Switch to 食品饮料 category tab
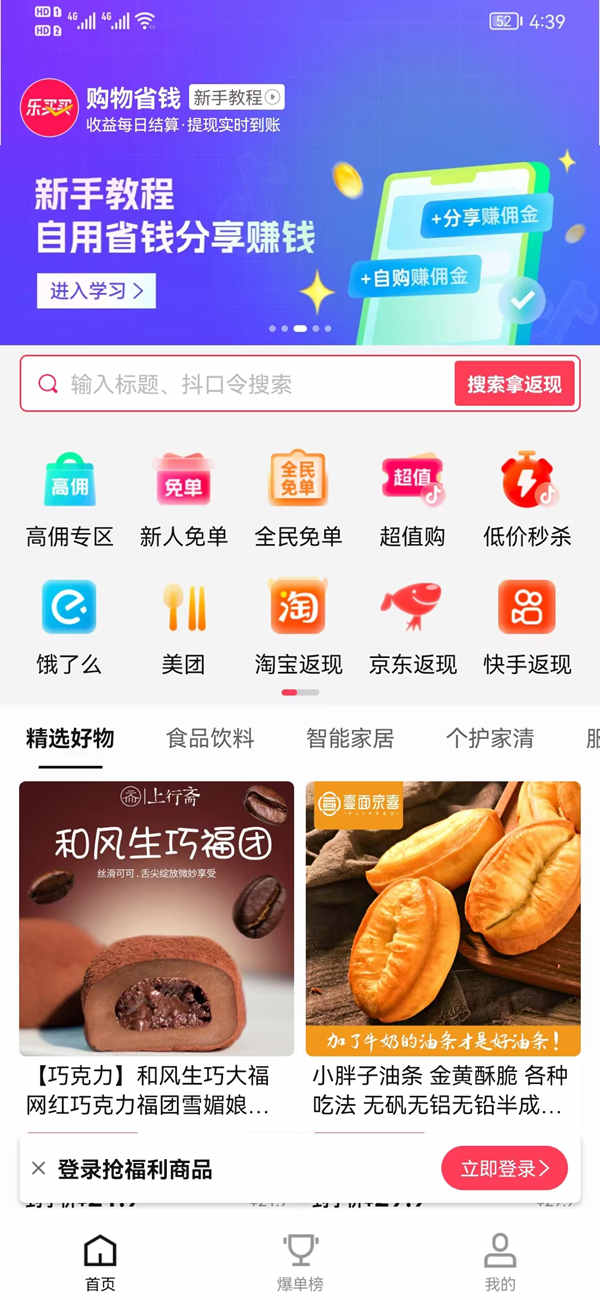This screenshot has width=600, height=1300. [x=210, y=739]
